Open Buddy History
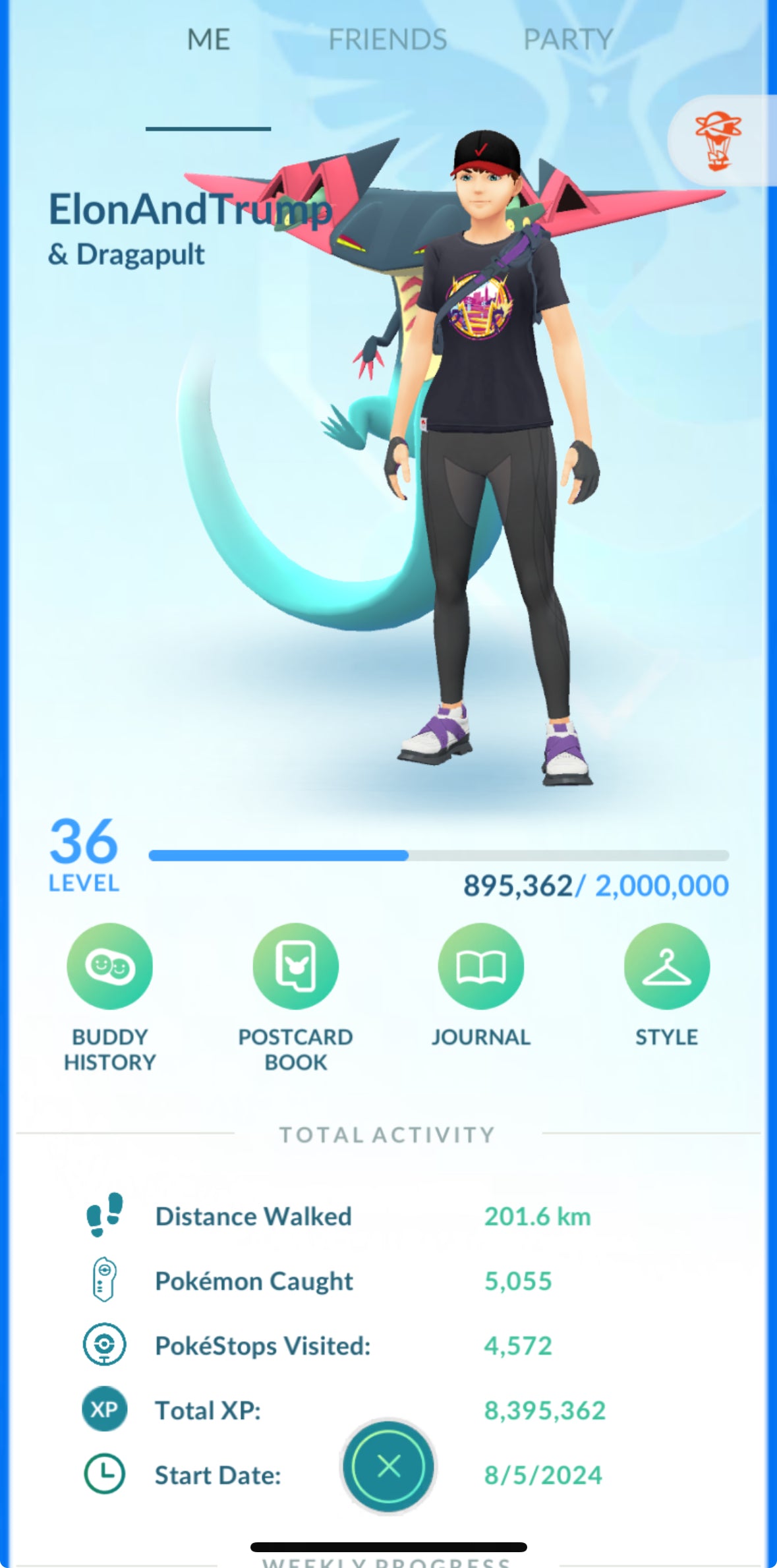Viewport: 777px width, 1568px height. [109, 966]
